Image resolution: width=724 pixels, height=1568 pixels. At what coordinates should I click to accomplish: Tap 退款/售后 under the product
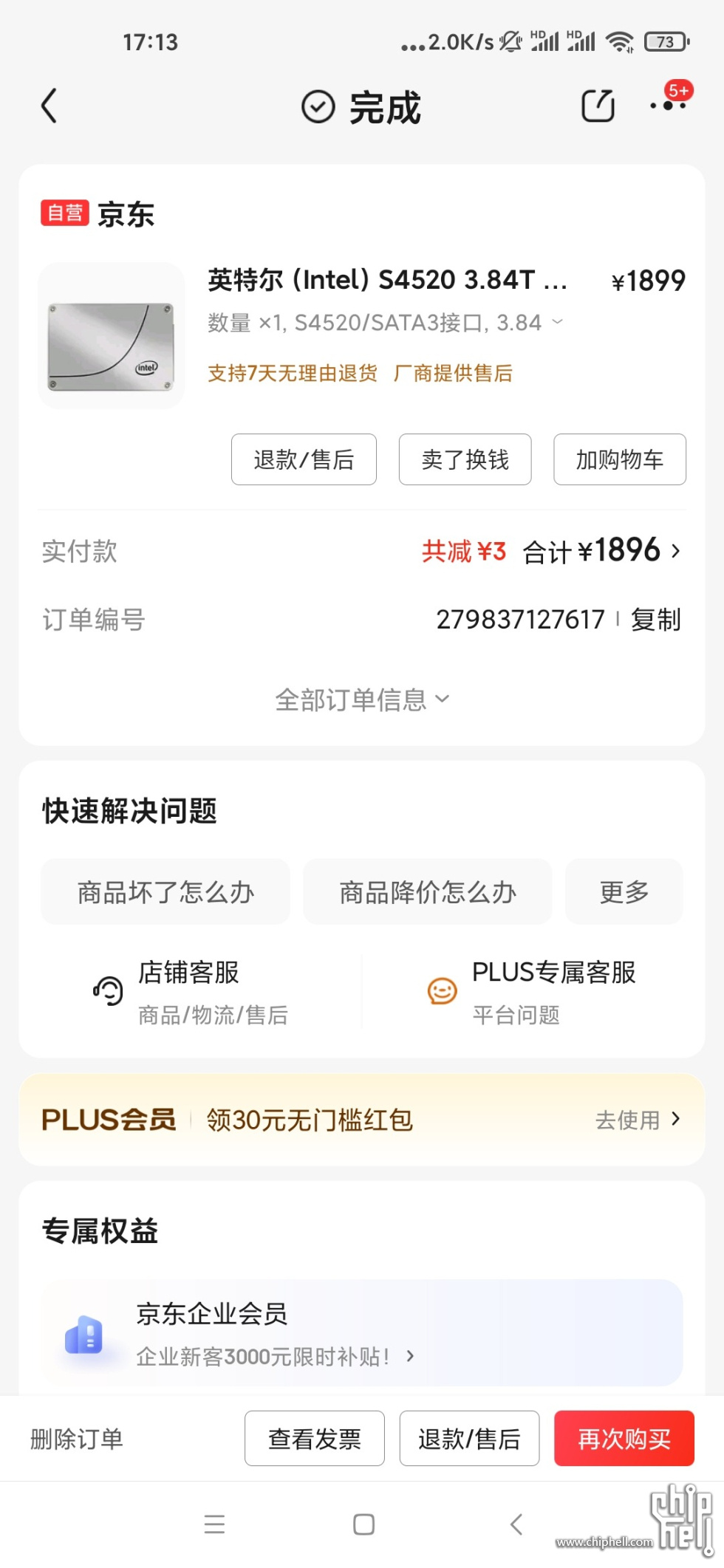[x=304, y=459]
